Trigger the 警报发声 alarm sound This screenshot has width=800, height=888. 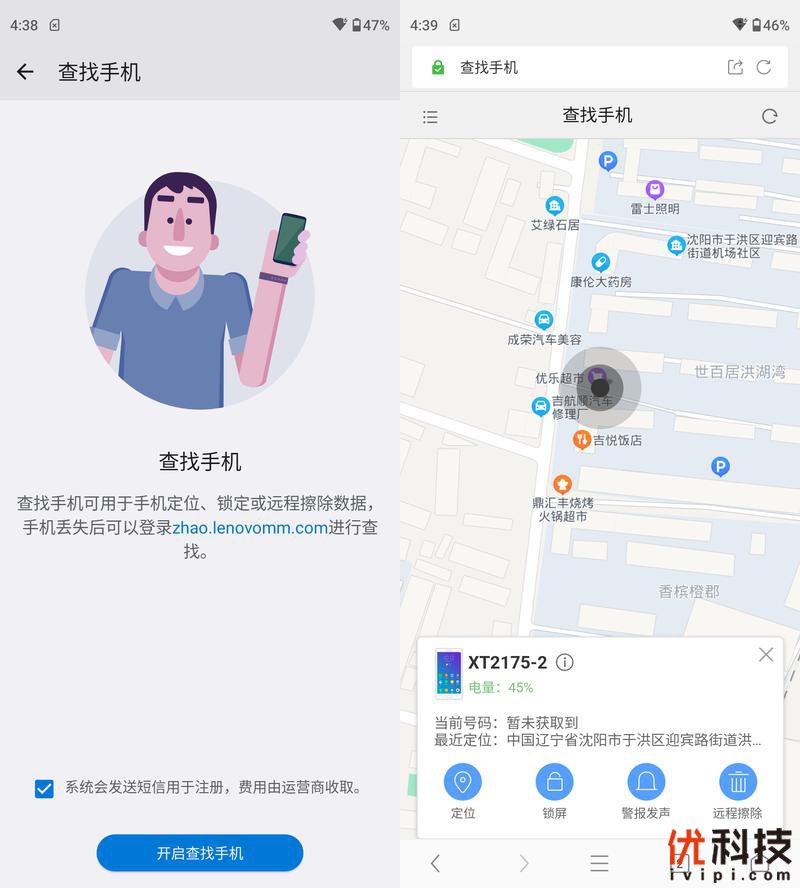[646, 782]
